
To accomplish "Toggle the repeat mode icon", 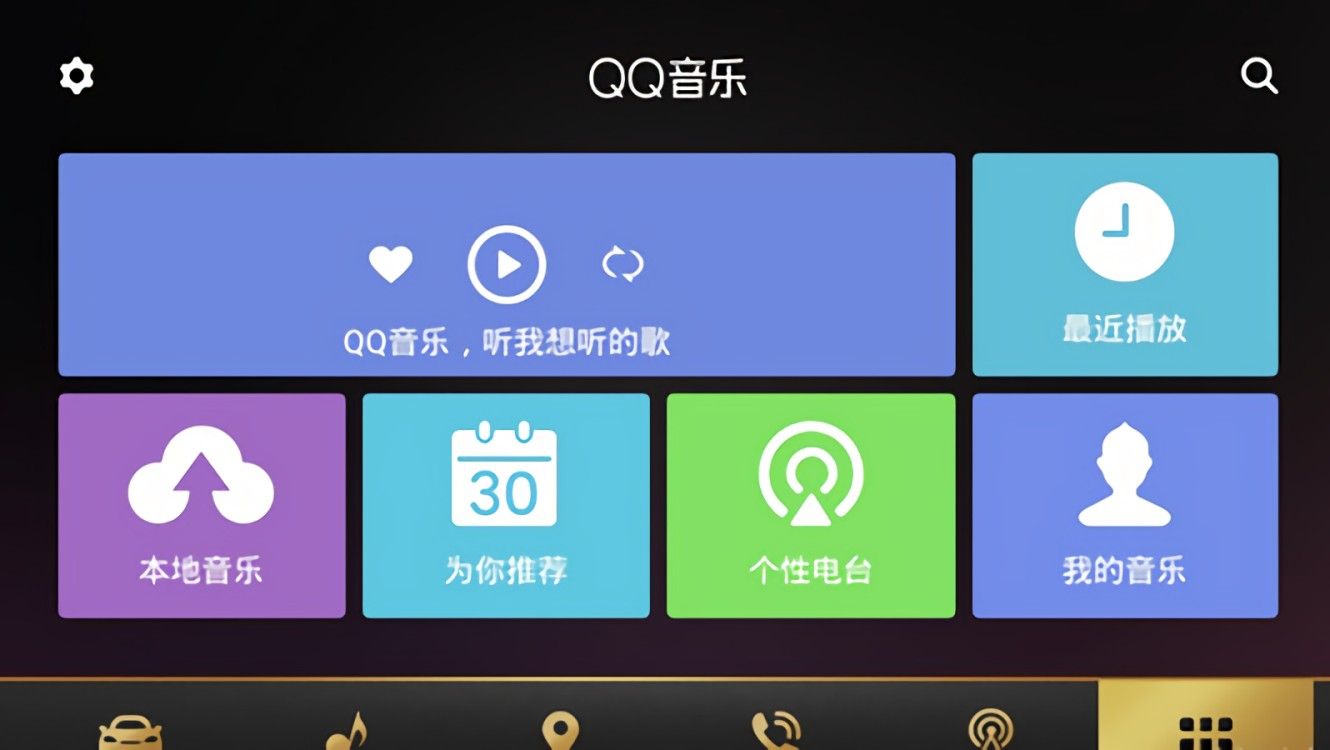I will coord(623,265).
